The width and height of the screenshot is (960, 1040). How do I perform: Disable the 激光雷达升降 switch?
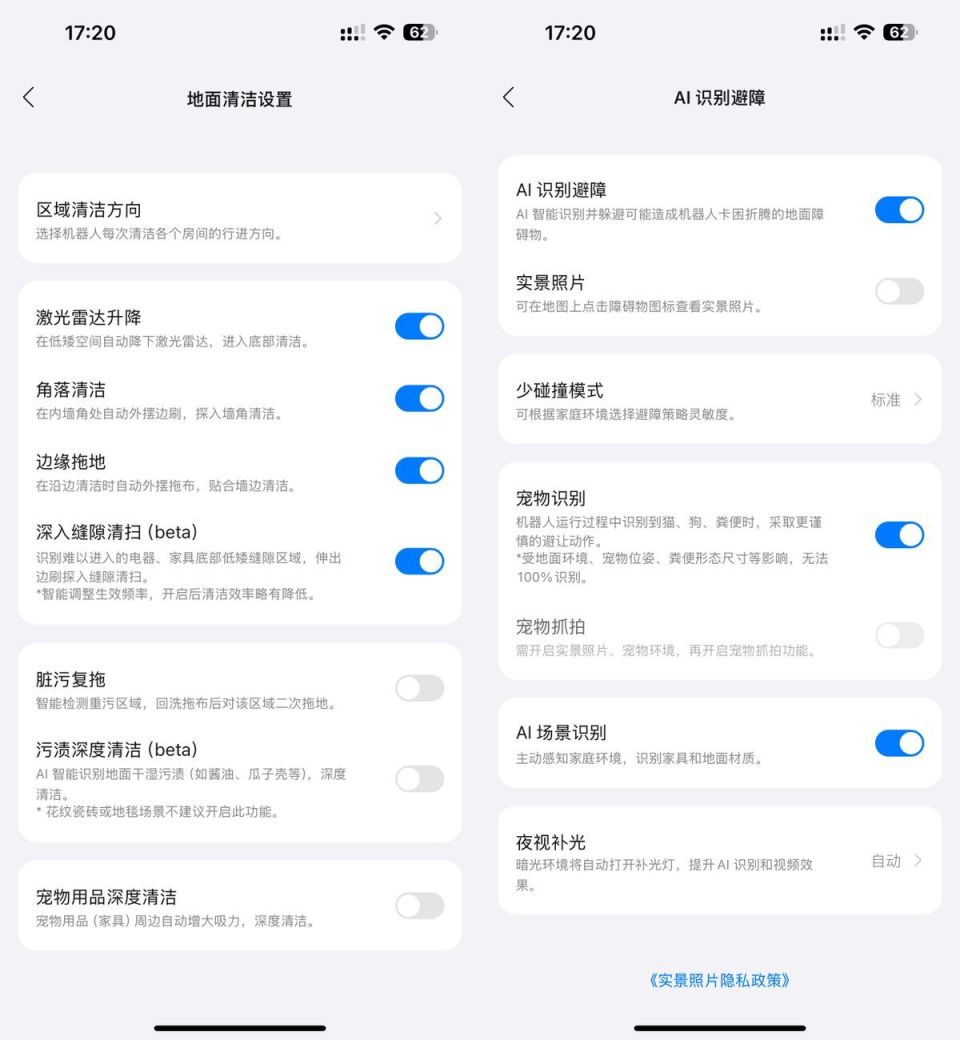coord(419,326)
